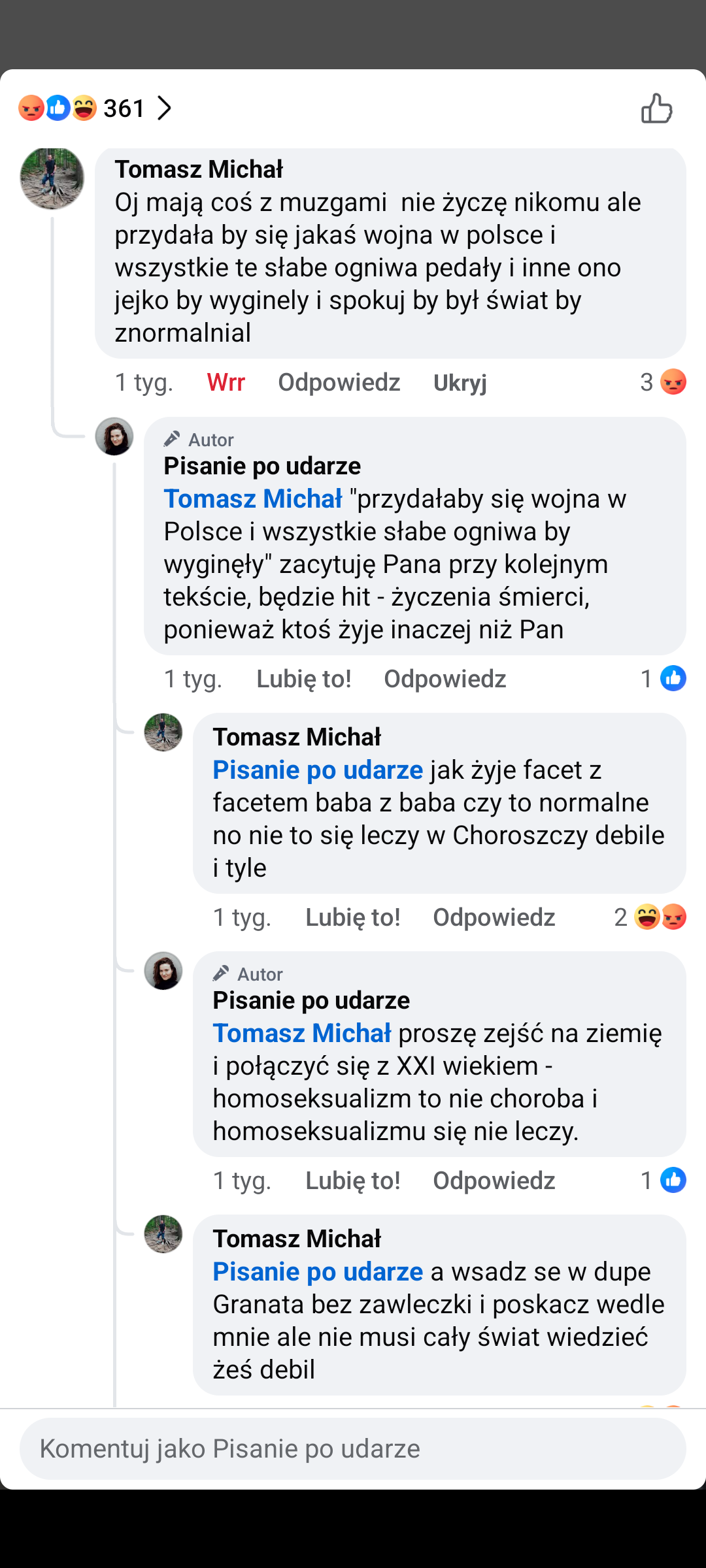Like the author's reply quoting "przydałaby się wojna"

coord(303,679)
